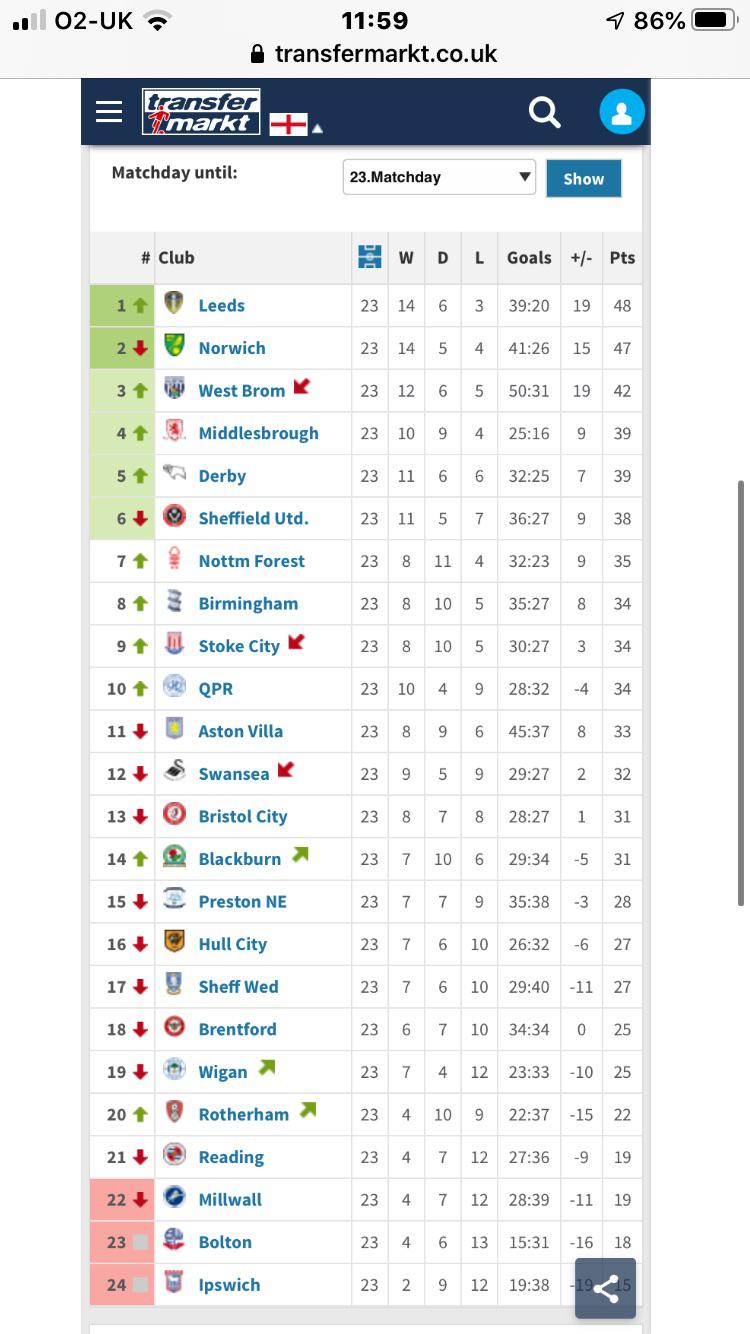Click the Ipswich club crest
The width and height of the screenshot is (750, 1334).
click(176, 1284)
